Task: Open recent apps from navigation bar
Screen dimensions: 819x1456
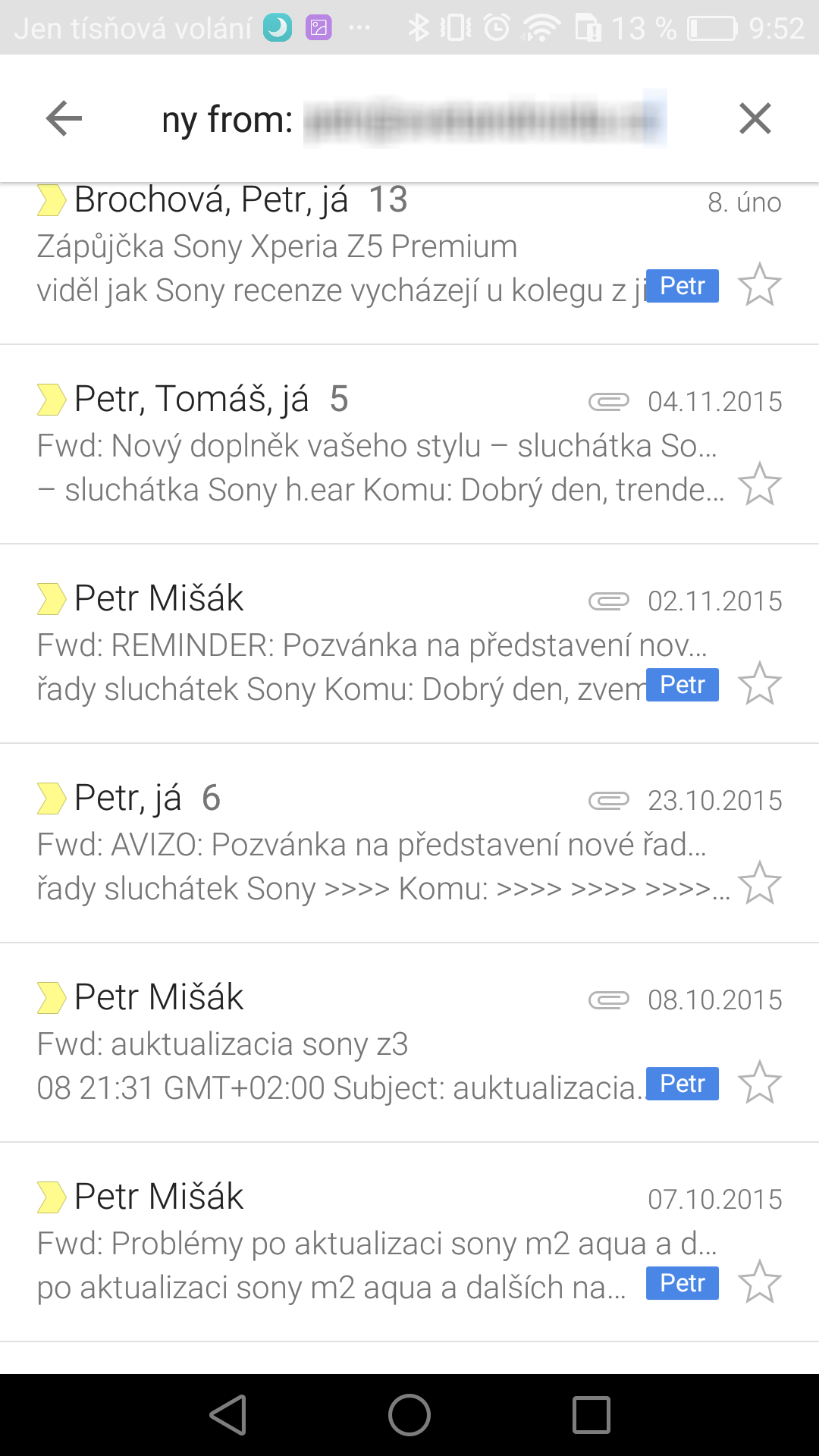Action: (x=591, y=1415)
